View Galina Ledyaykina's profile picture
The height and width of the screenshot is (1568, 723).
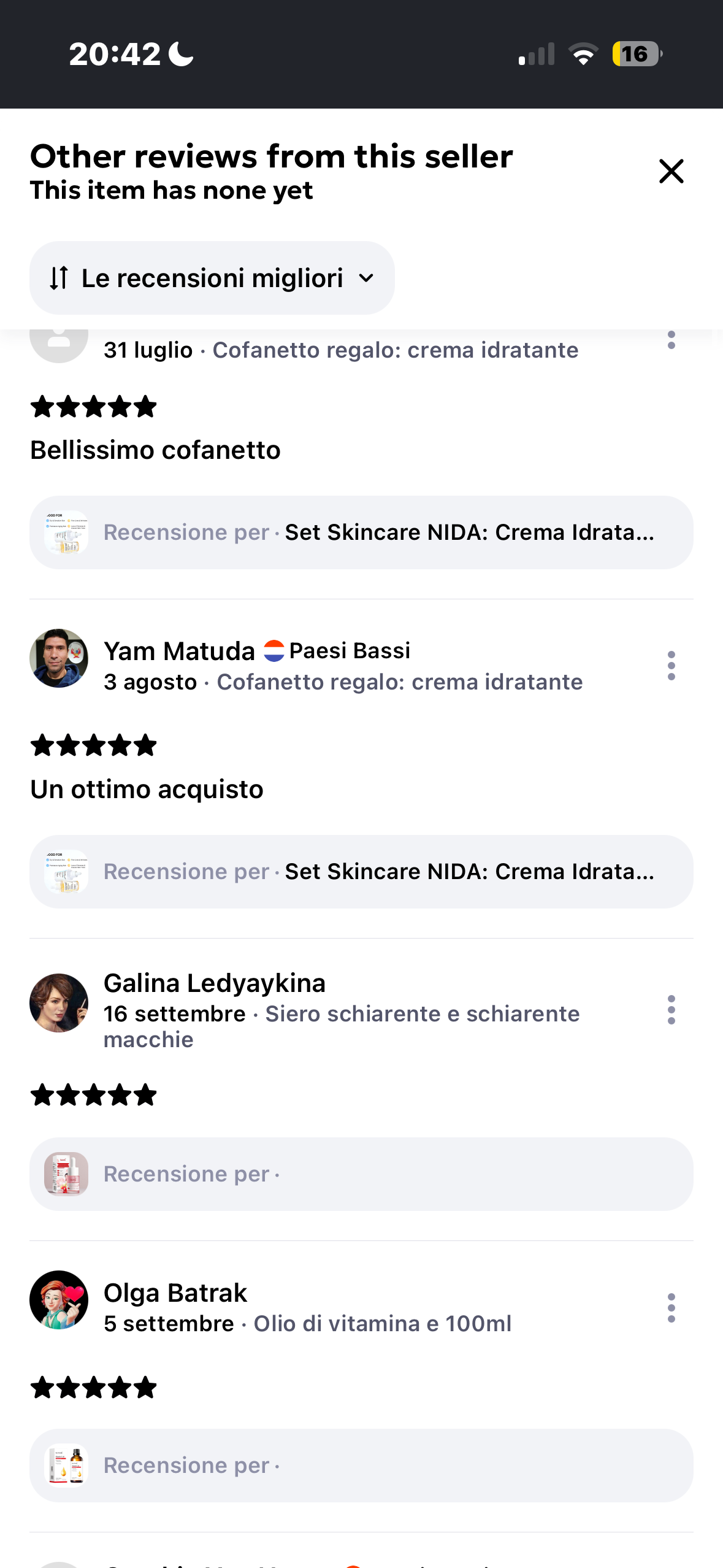click(x=59, y=1003)
